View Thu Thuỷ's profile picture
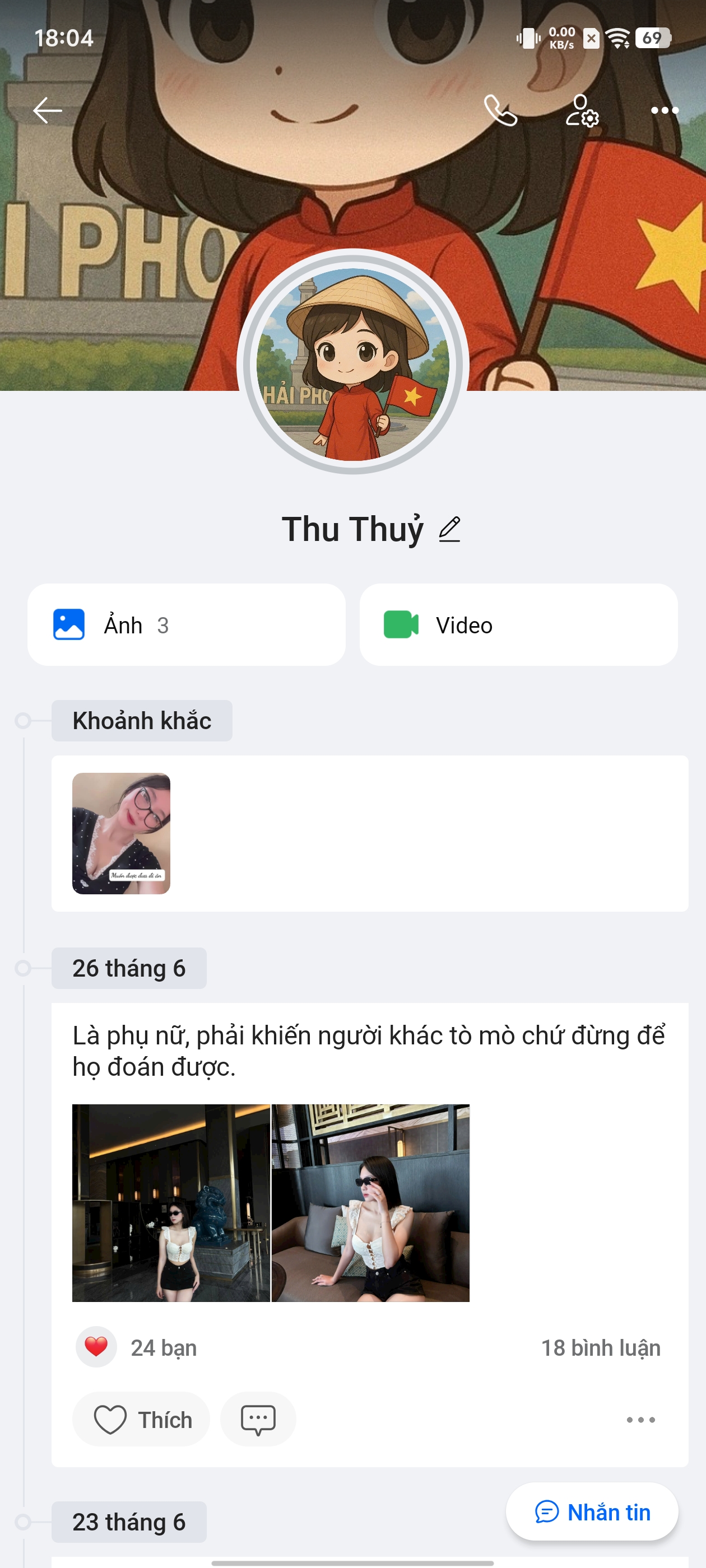The width and height of the screenshot is (706, 1568). [x=352, y=364]
